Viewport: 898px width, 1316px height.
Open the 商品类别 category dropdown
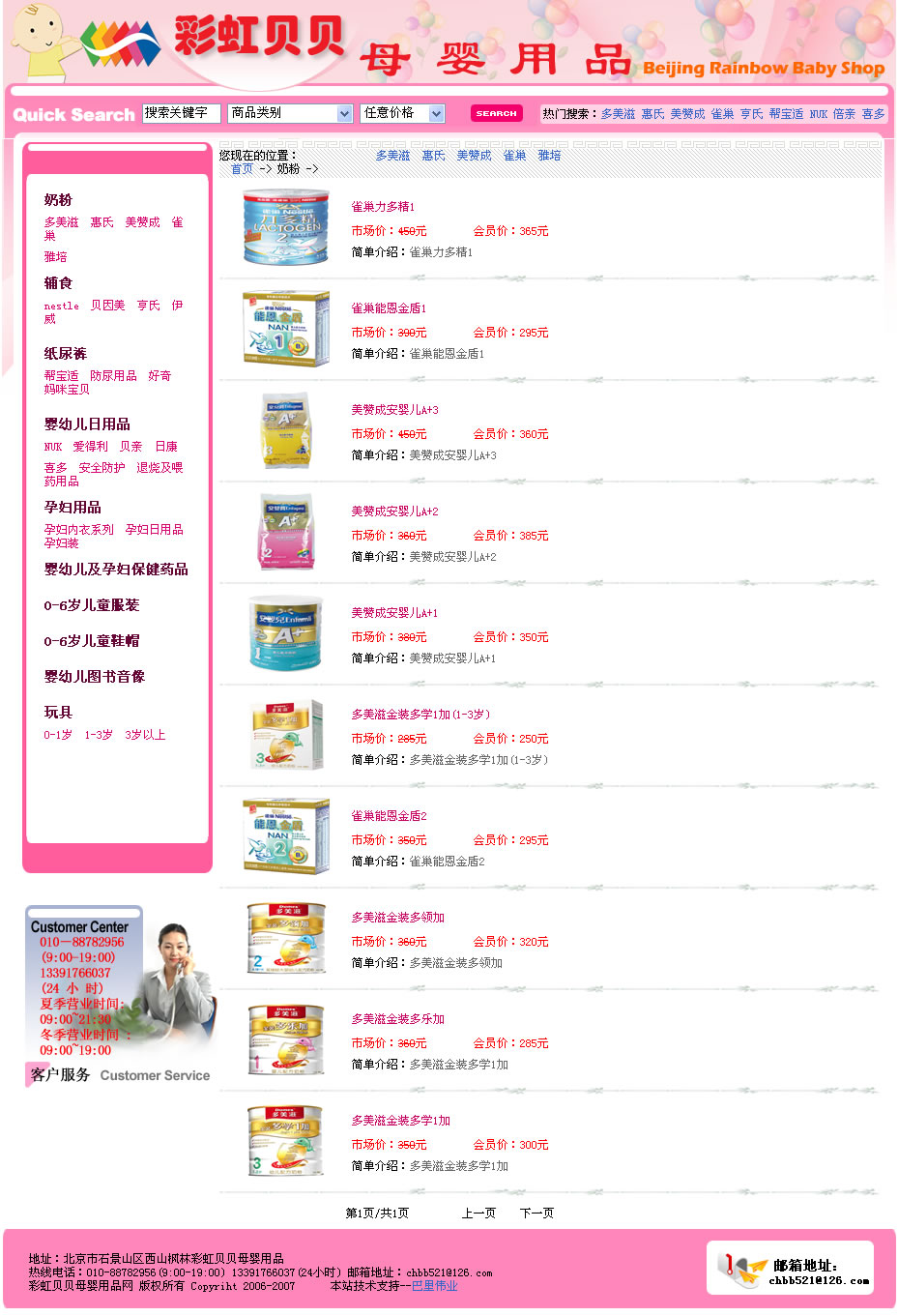(290, 113)
